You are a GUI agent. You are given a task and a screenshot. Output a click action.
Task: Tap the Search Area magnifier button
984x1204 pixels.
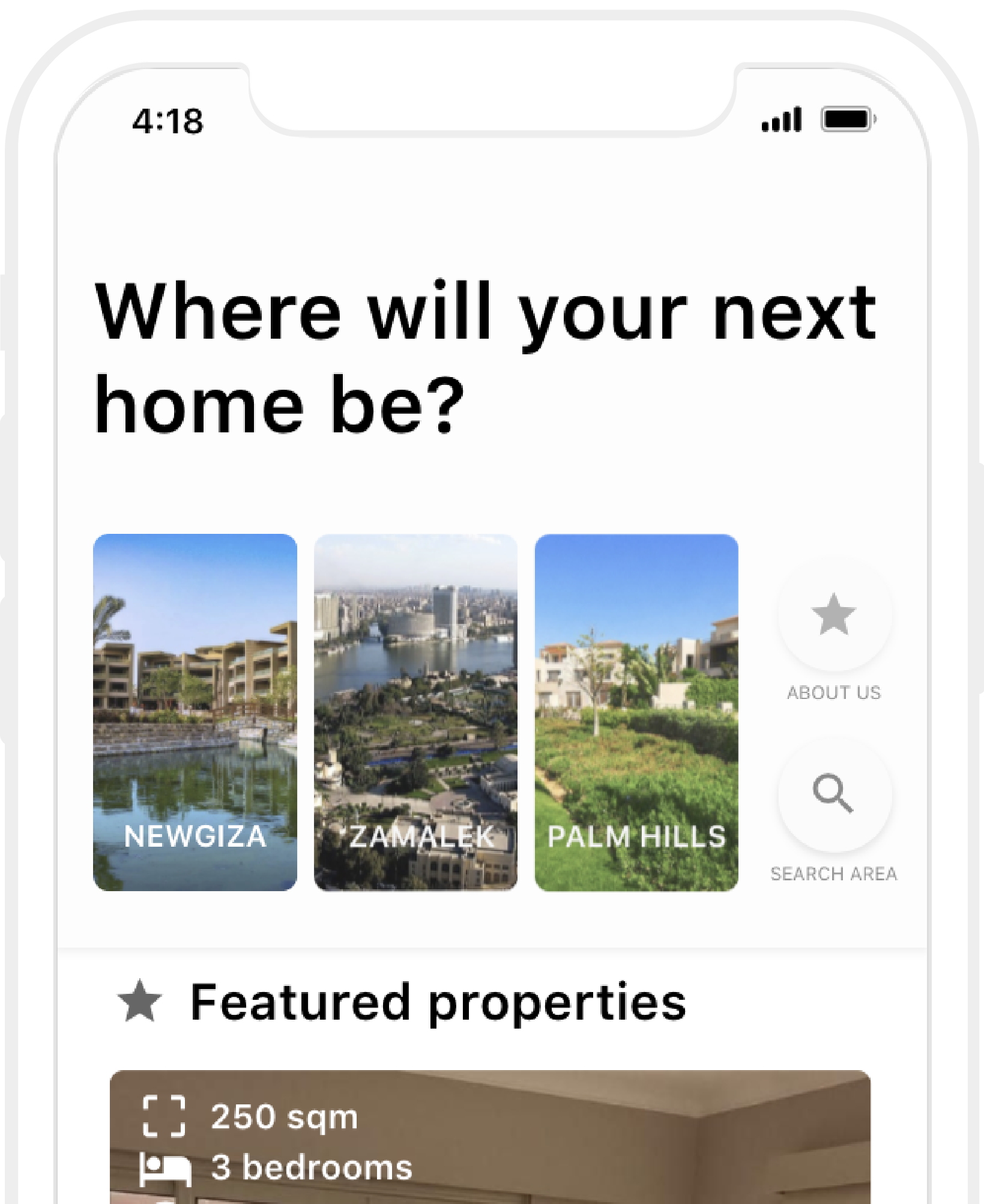point(834,794)
